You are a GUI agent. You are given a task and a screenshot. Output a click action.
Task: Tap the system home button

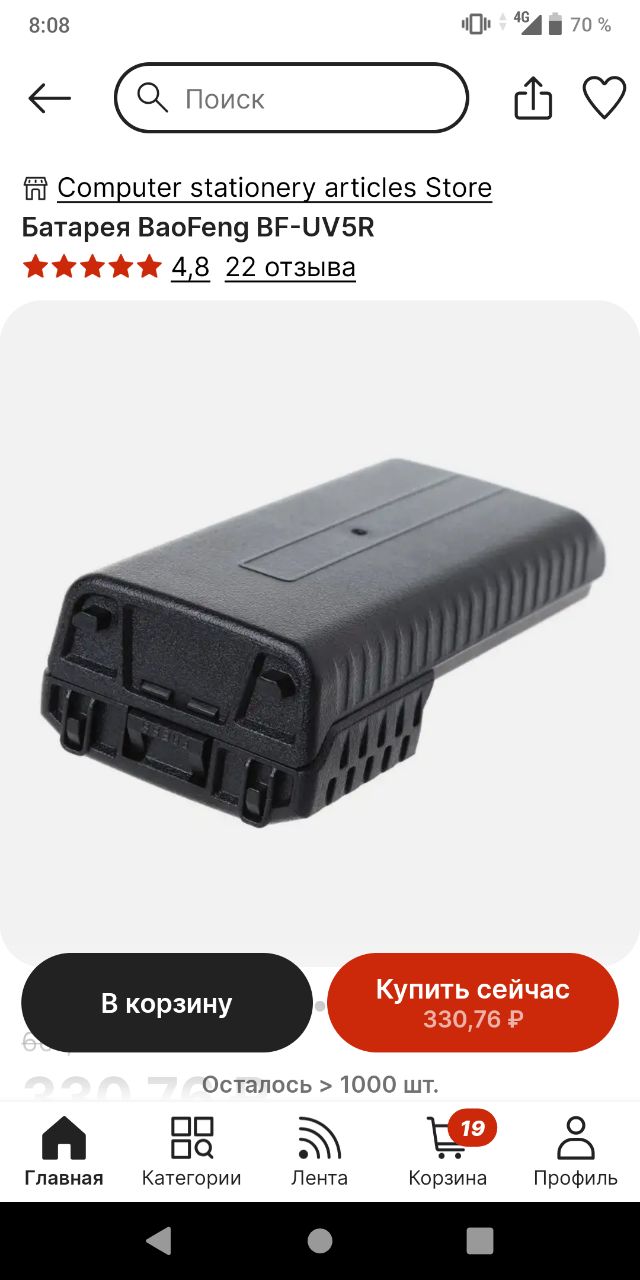[320, 1241]
